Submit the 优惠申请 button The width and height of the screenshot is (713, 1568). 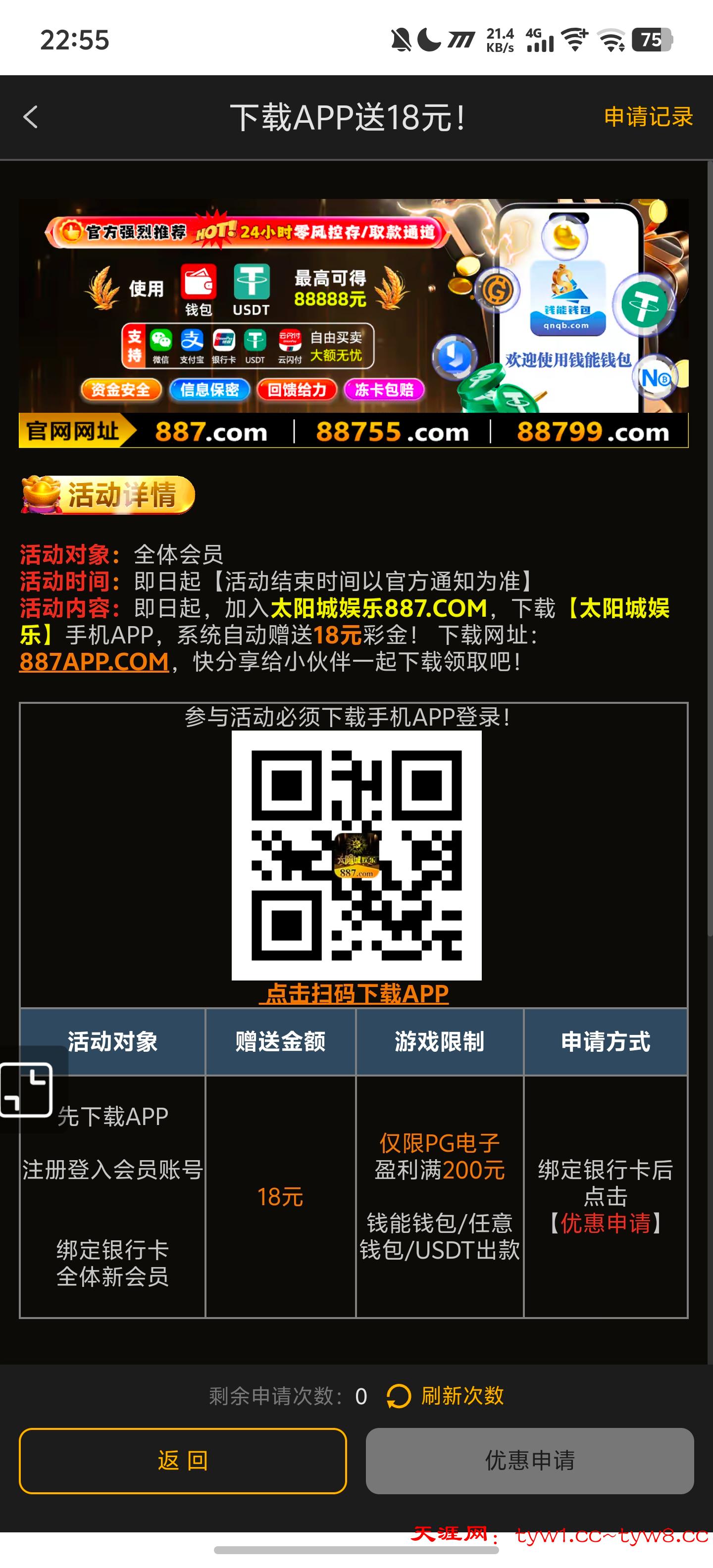pyautogui.click(x=529, y=1460)
